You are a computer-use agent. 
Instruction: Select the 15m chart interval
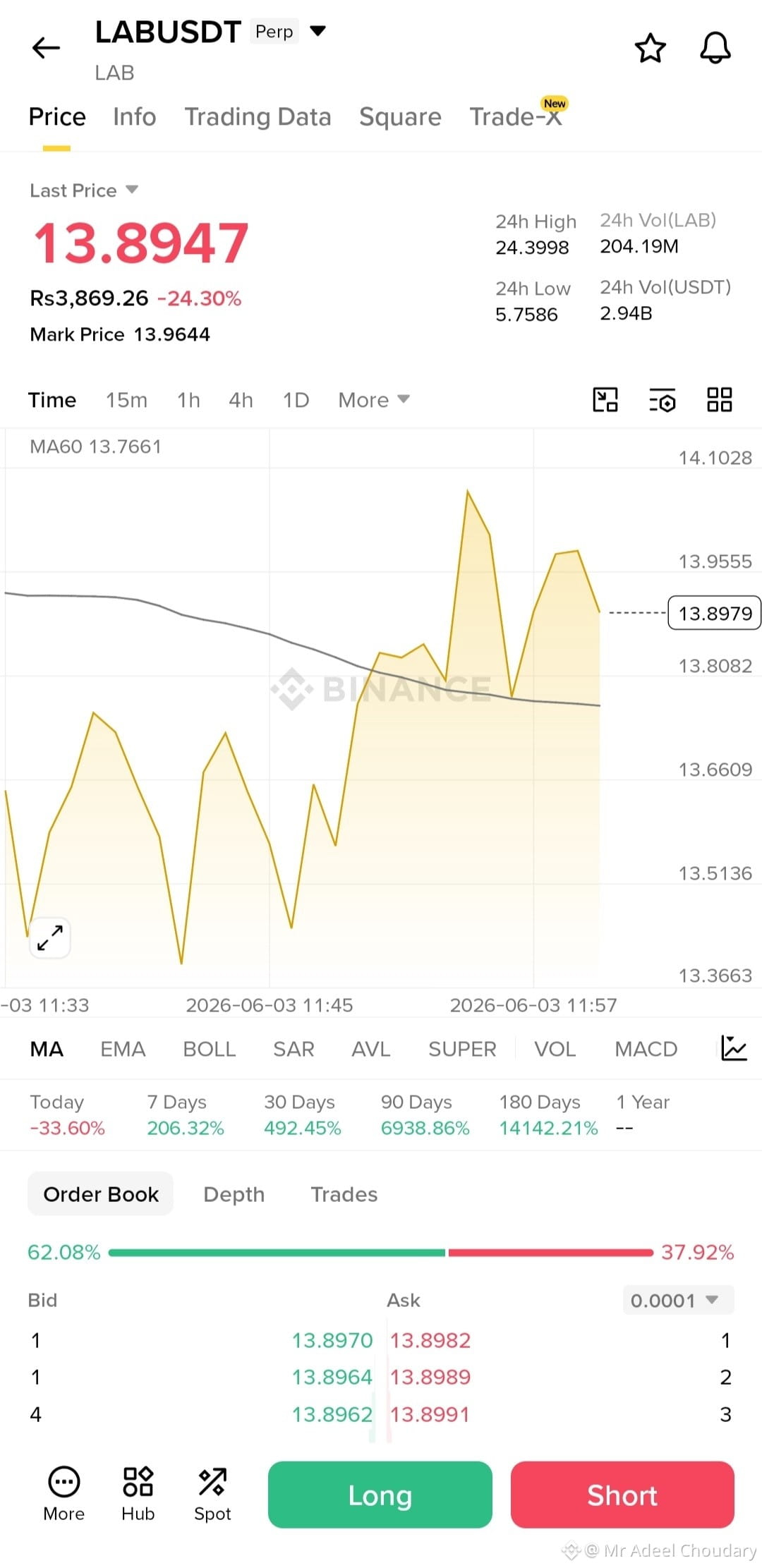(x=126, y=400)
